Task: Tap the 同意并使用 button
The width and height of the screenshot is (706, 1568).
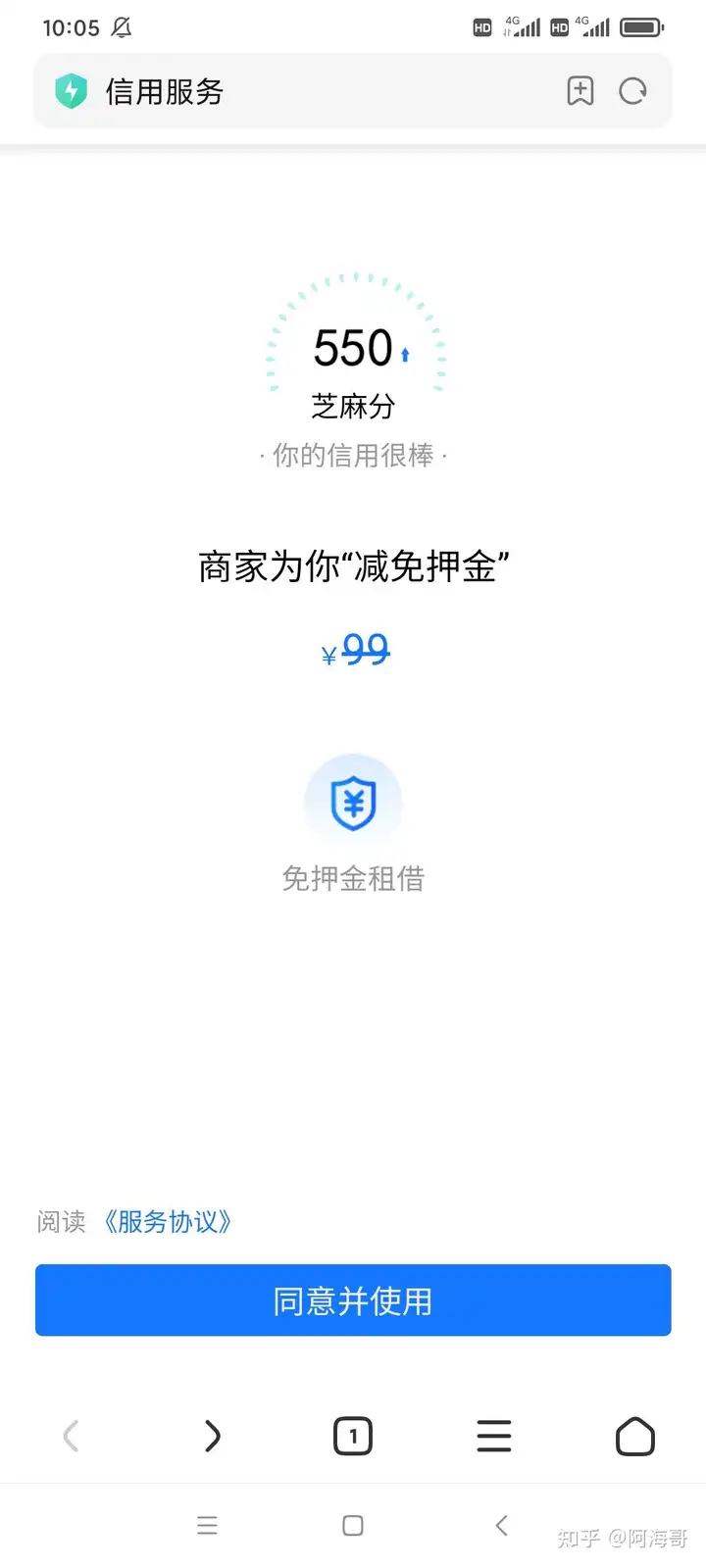Action: 353,1300
